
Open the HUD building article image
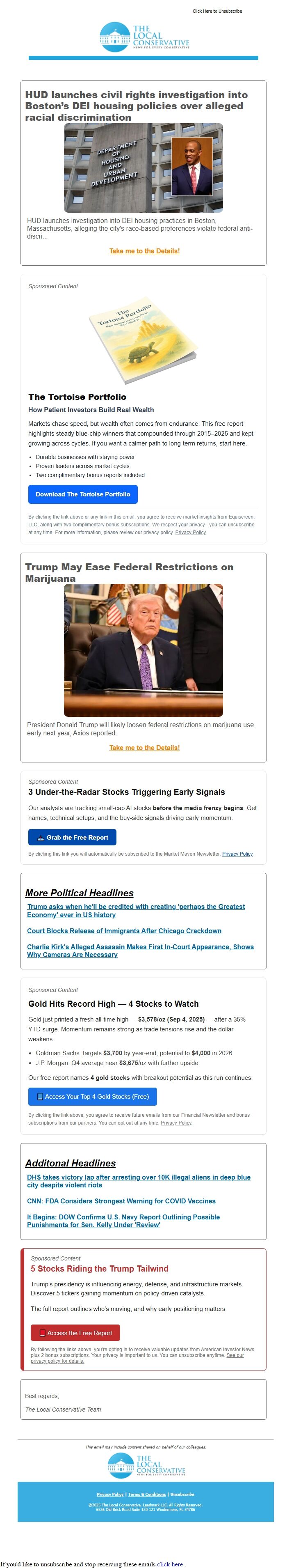pyautogui.click(x=143, y=168)
